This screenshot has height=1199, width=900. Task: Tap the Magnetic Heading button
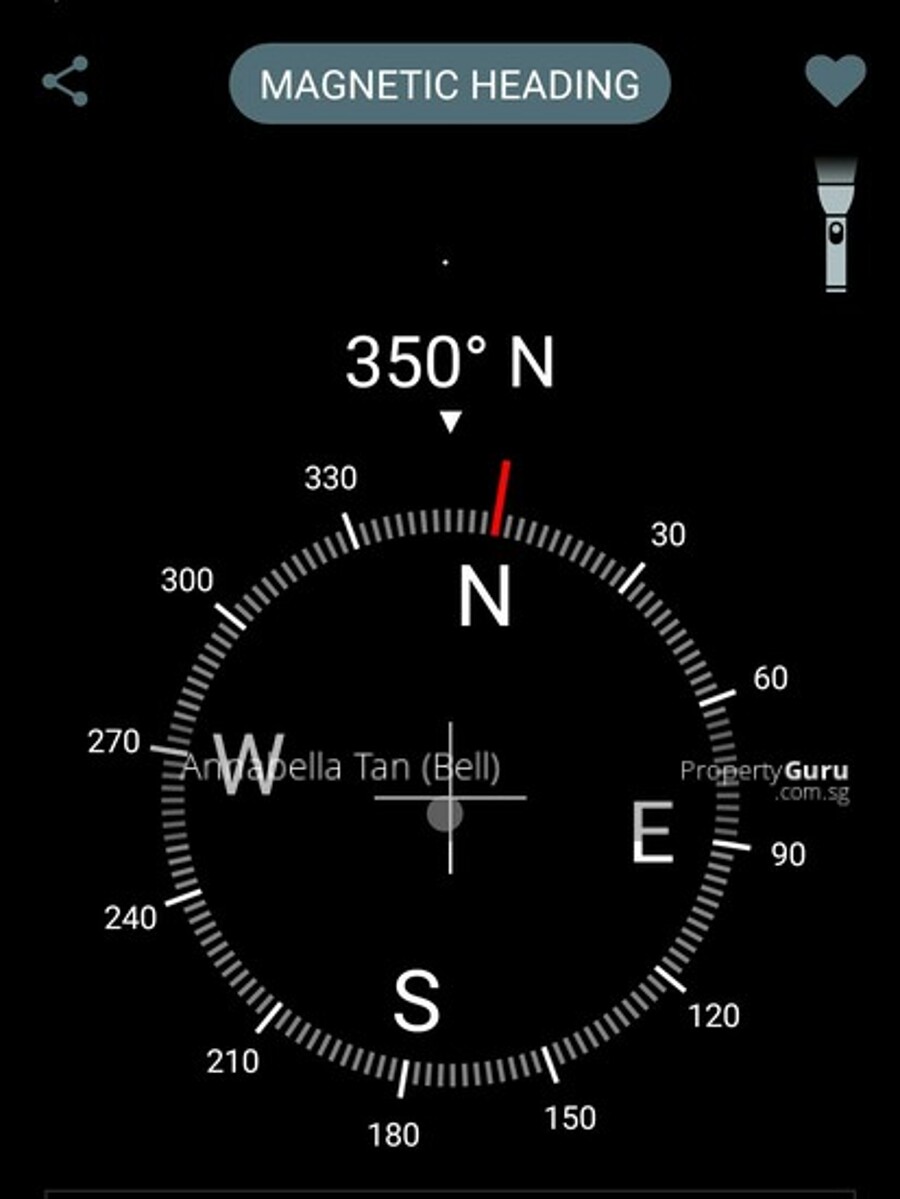[x=449, y=85]
